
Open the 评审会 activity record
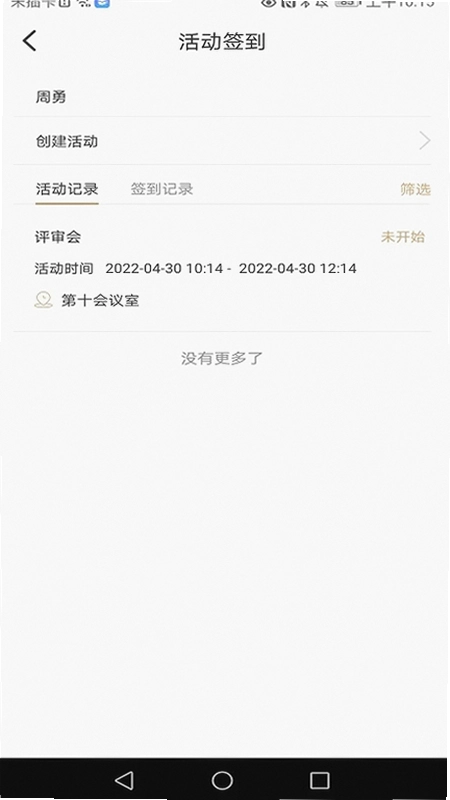pyautogui.click(x=222, y=268)
